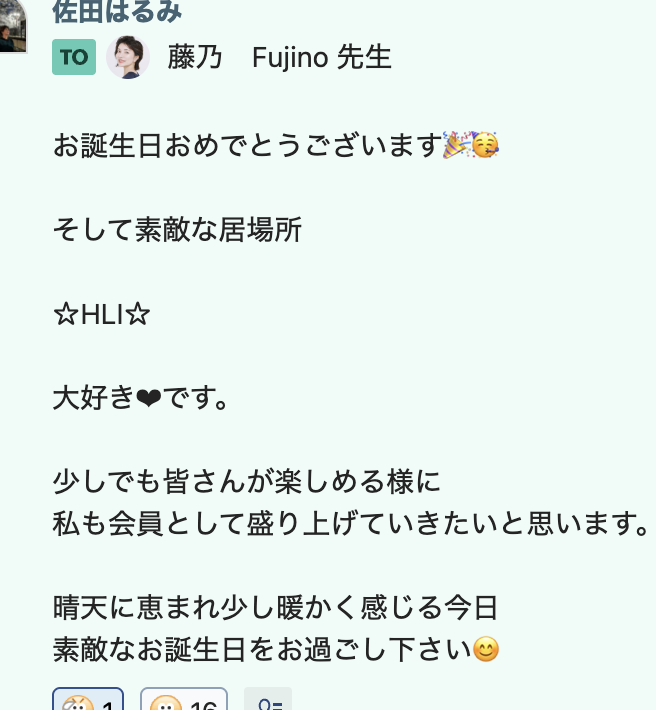Open 佐田はるみ's profile from the sender name

point(117,12)
